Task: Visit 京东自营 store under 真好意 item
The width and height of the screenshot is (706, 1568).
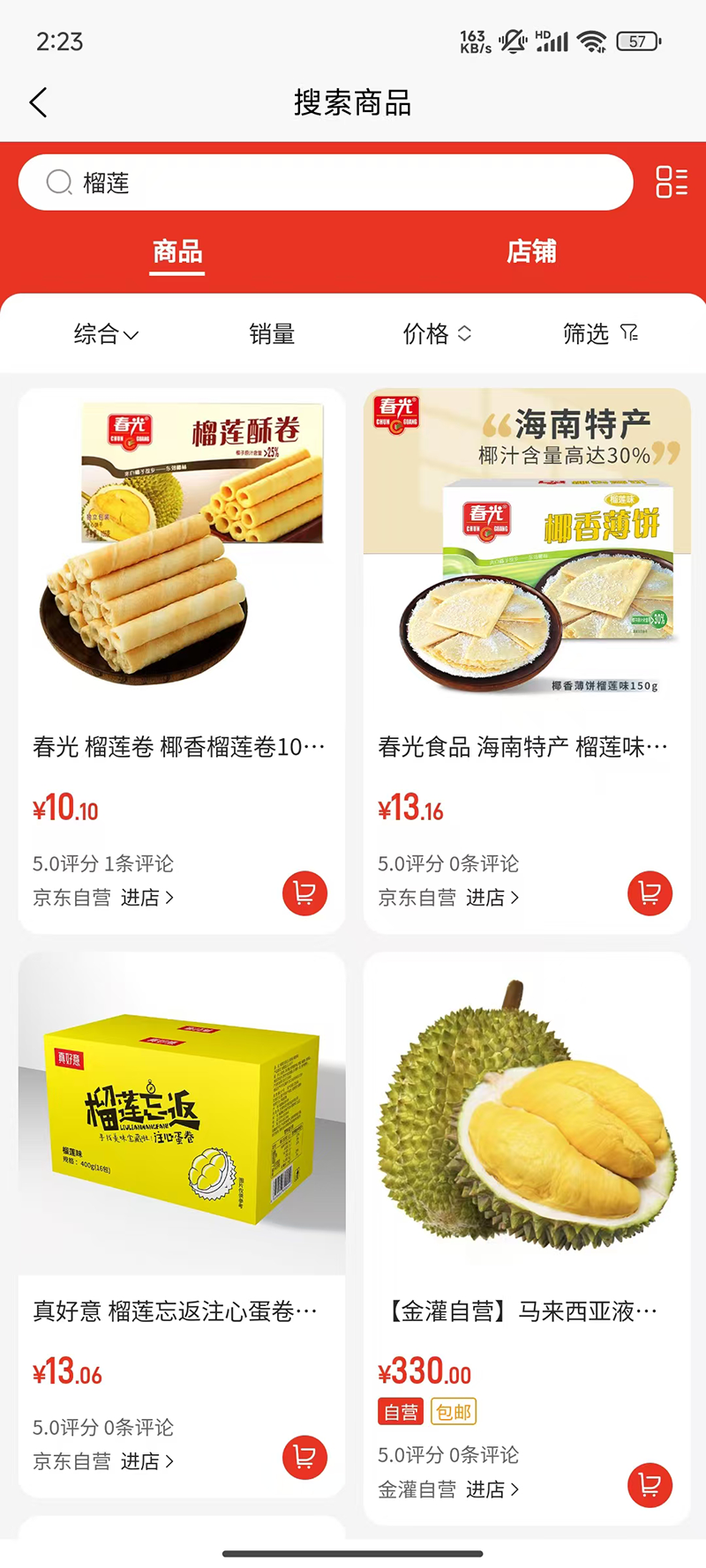Action: point(146,1461)
